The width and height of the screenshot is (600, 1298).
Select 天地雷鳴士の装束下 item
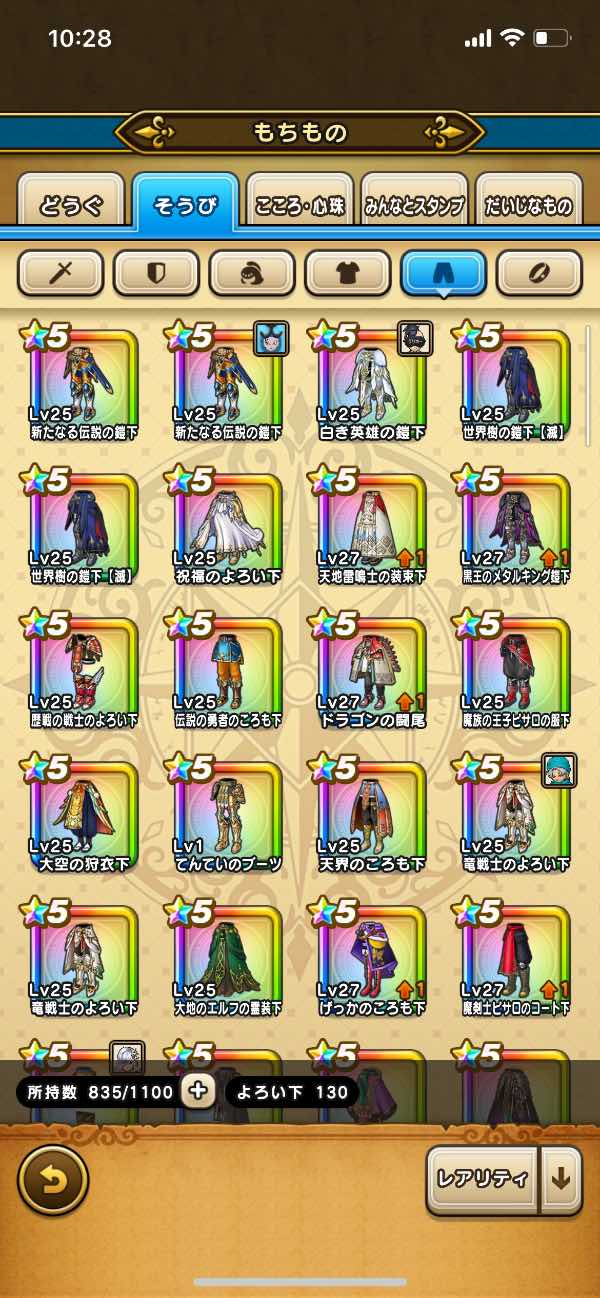click(371, 530)
